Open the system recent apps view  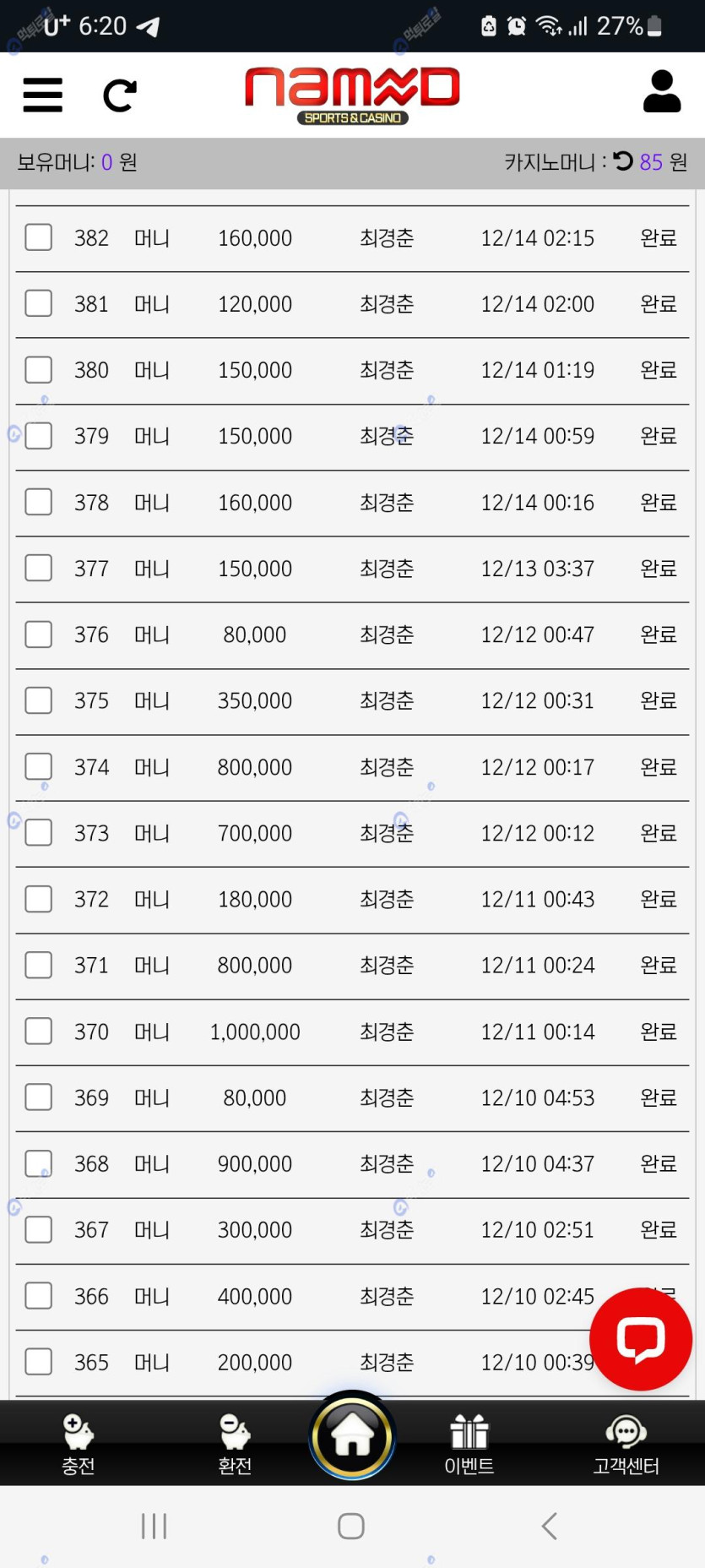155,1527
